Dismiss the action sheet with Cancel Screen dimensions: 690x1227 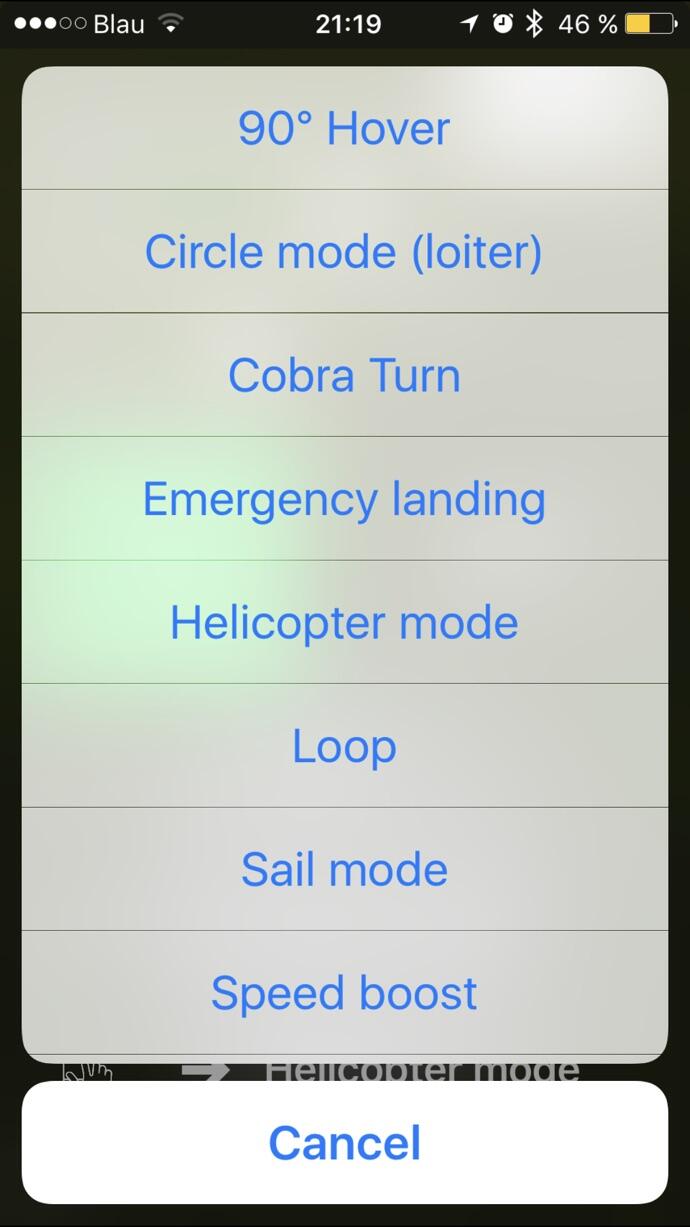[x=344, y=1142]
